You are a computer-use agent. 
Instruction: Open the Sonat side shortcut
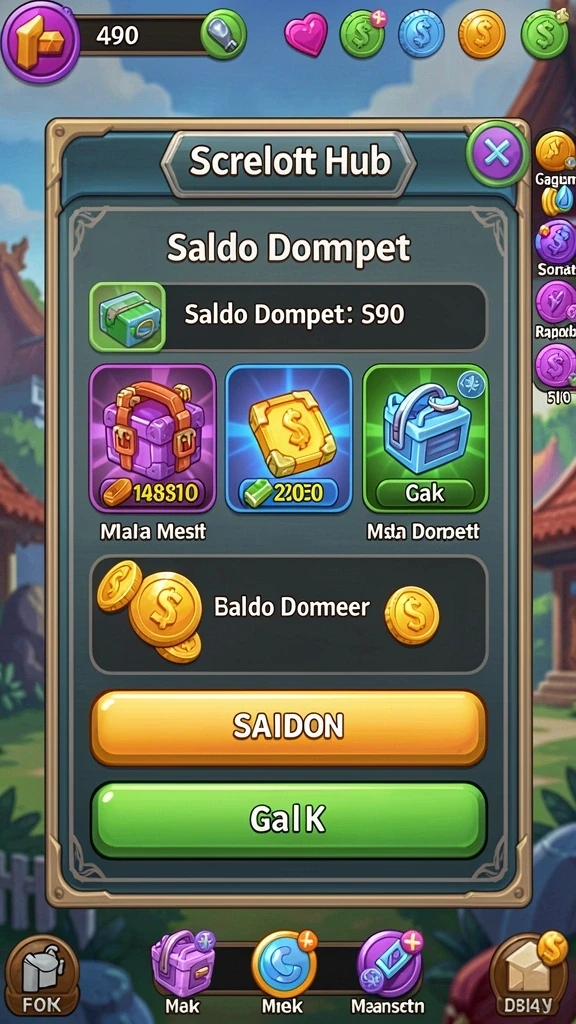coord(556,248)
